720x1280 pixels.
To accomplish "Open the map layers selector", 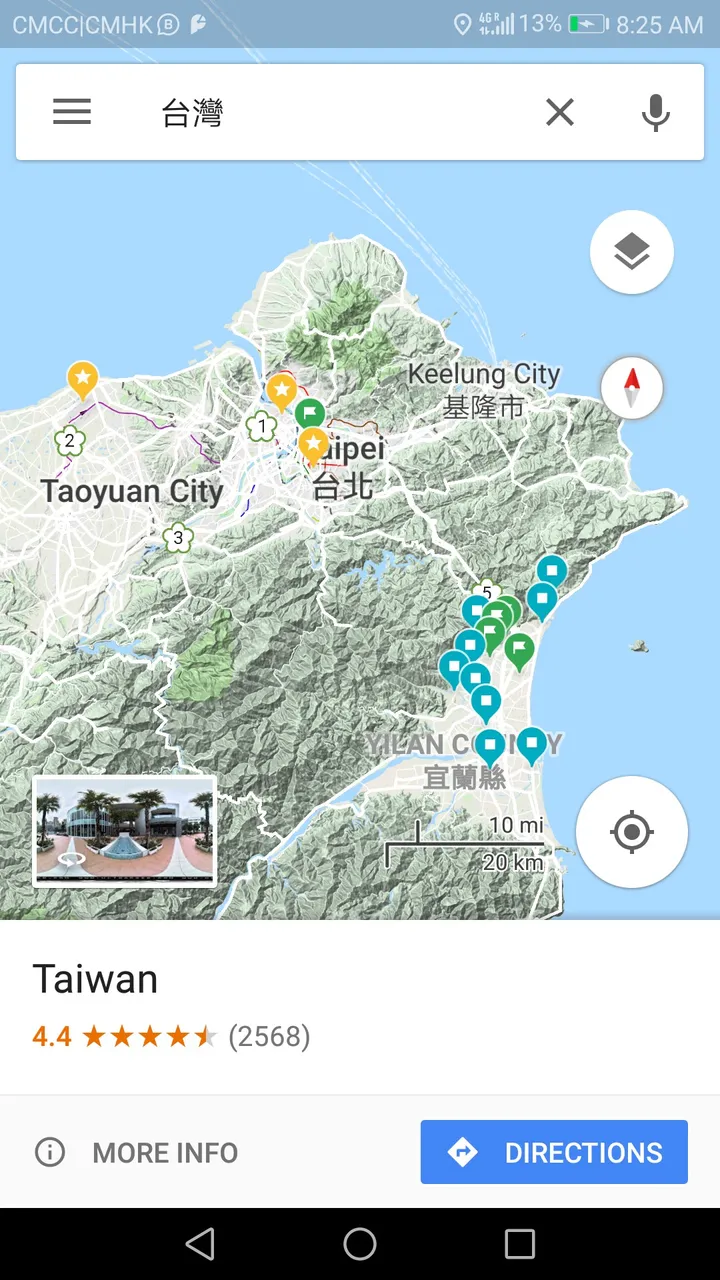I will click(632, 252).
